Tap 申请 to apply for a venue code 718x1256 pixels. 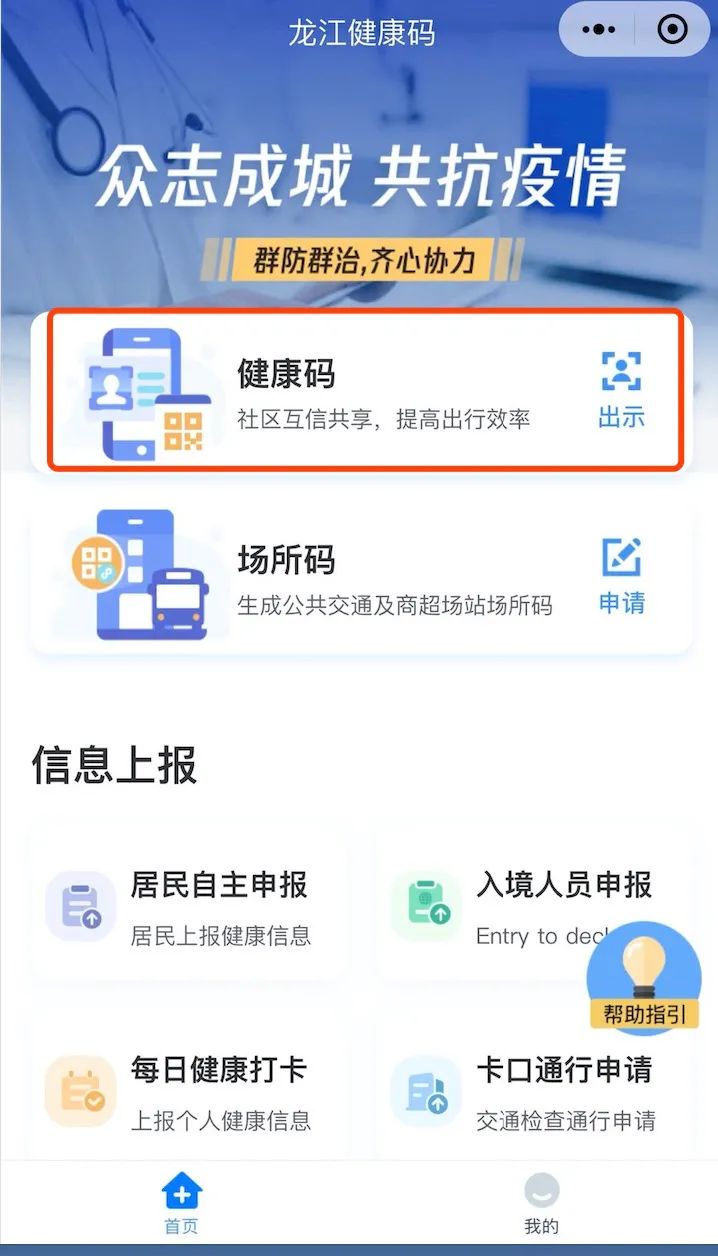pyautogui.click(x=621, y=577)
